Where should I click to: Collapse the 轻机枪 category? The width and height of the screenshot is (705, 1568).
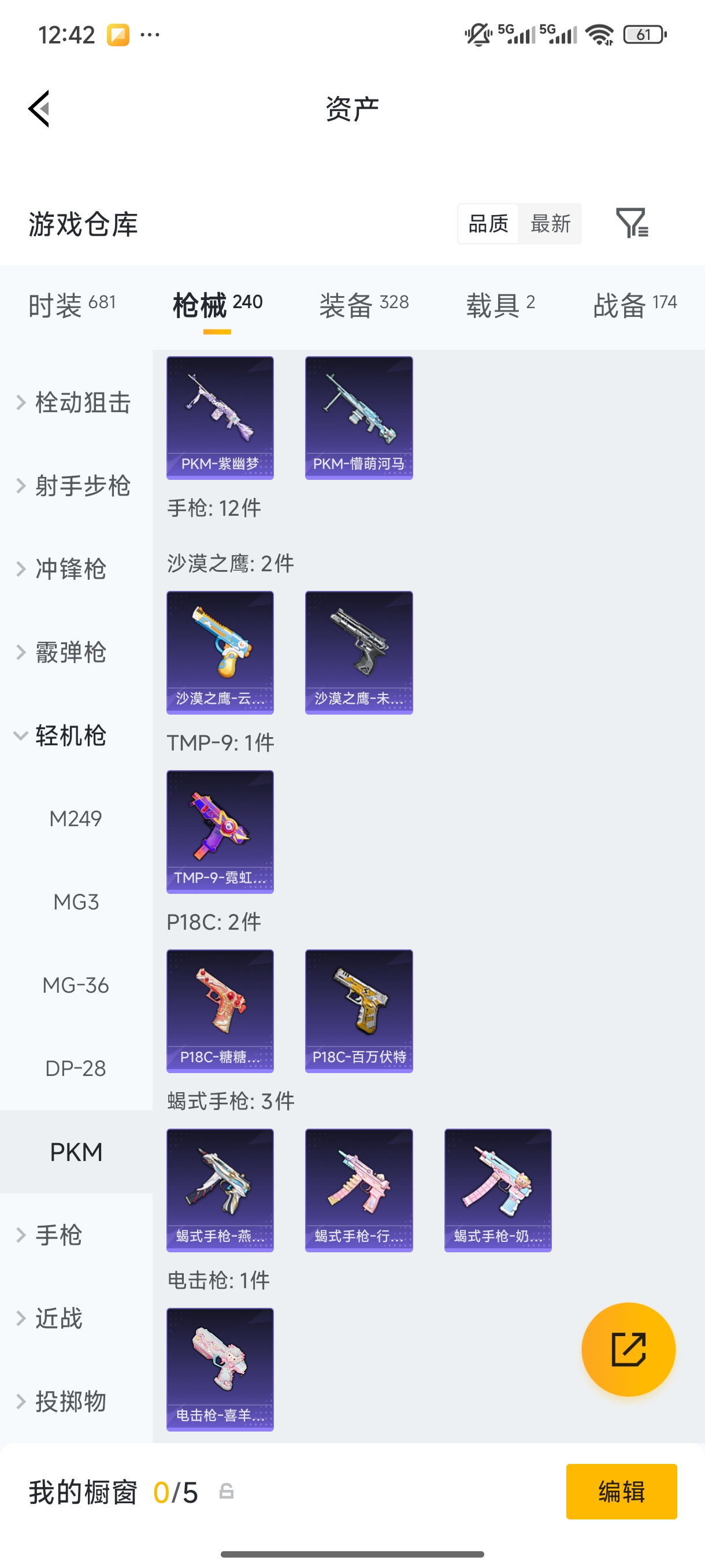[x=69, y=735]
